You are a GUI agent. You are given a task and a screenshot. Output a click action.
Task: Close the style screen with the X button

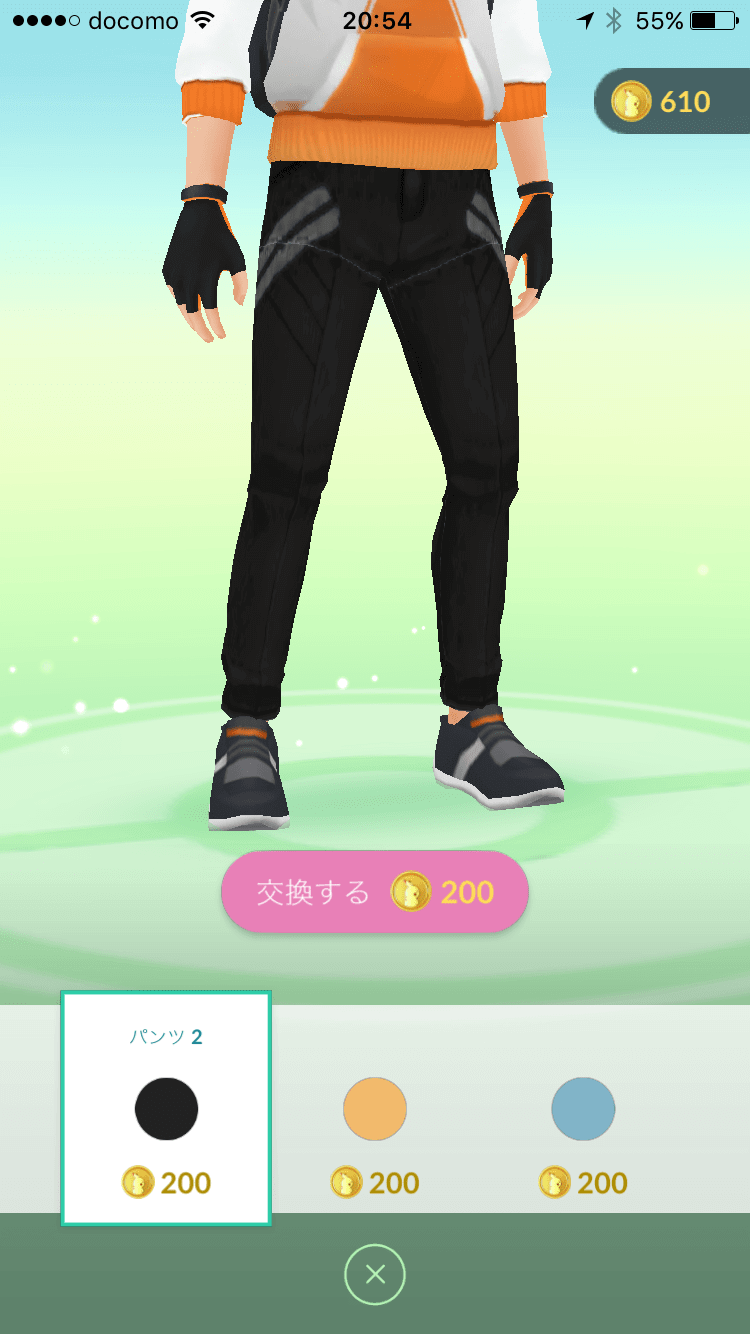coord(375,1274)
